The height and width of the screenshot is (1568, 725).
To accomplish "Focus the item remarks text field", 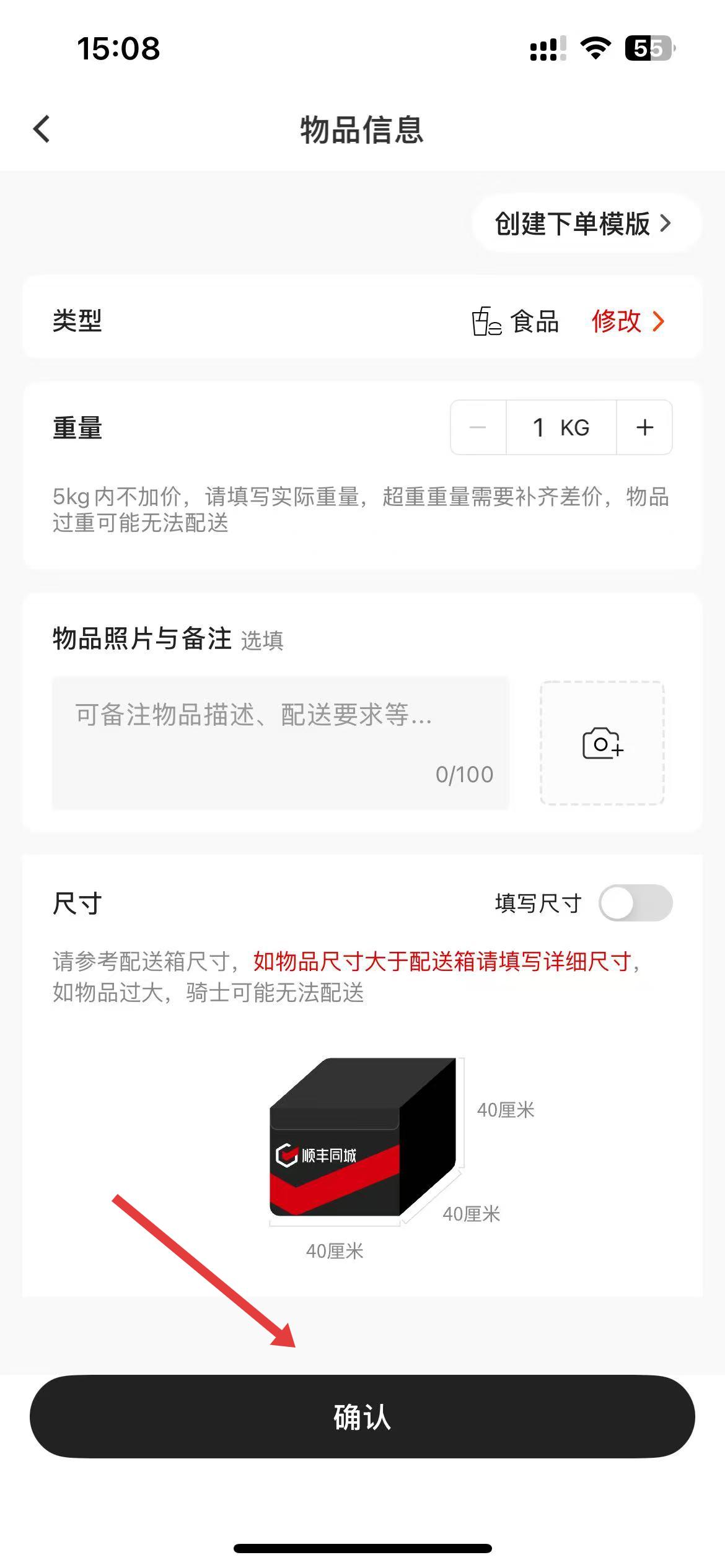I will [x=280, y=742].
